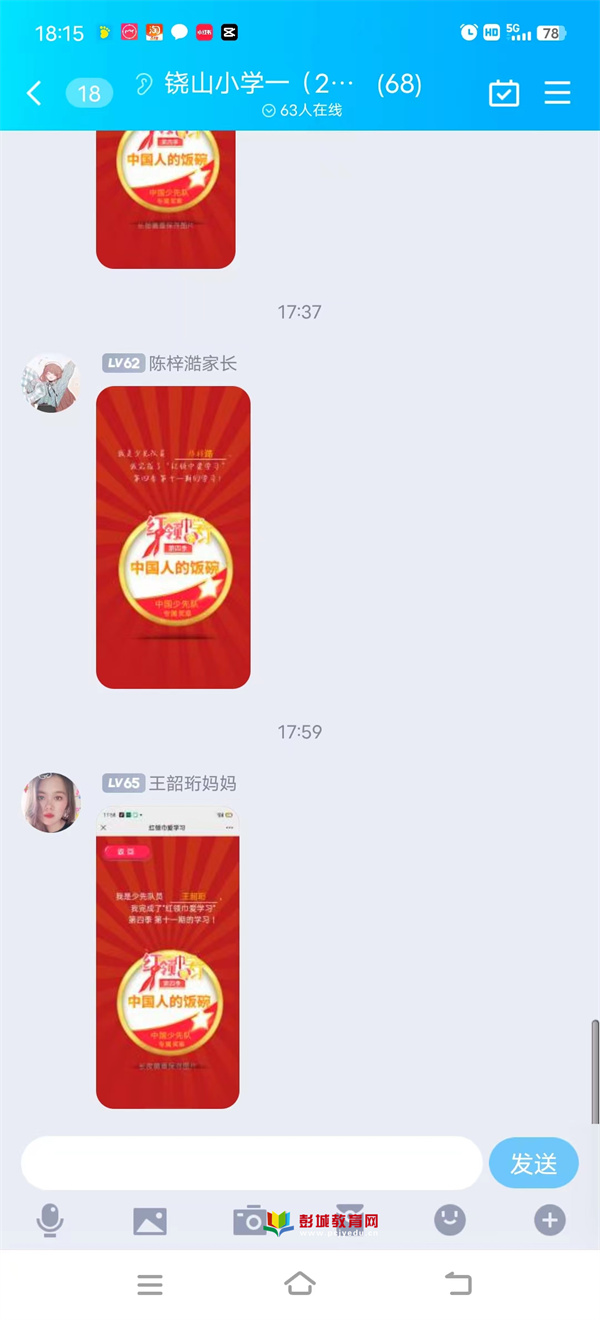This screenshot has width=600, height=1320.
Task: Go to the phone's home screen
Action: click(299, 1284)
